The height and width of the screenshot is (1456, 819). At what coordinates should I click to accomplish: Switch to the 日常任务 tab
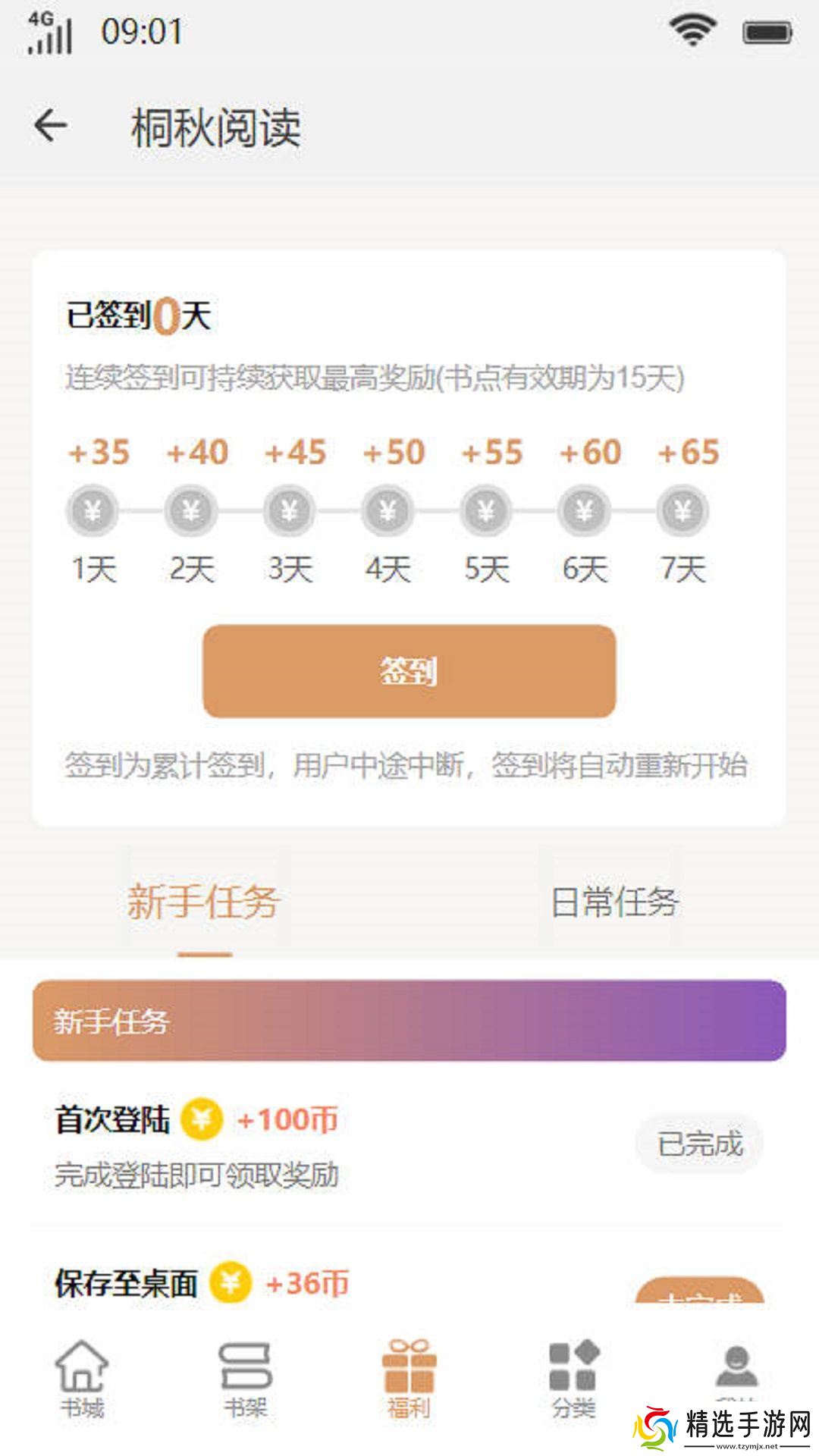coord(613,902)
